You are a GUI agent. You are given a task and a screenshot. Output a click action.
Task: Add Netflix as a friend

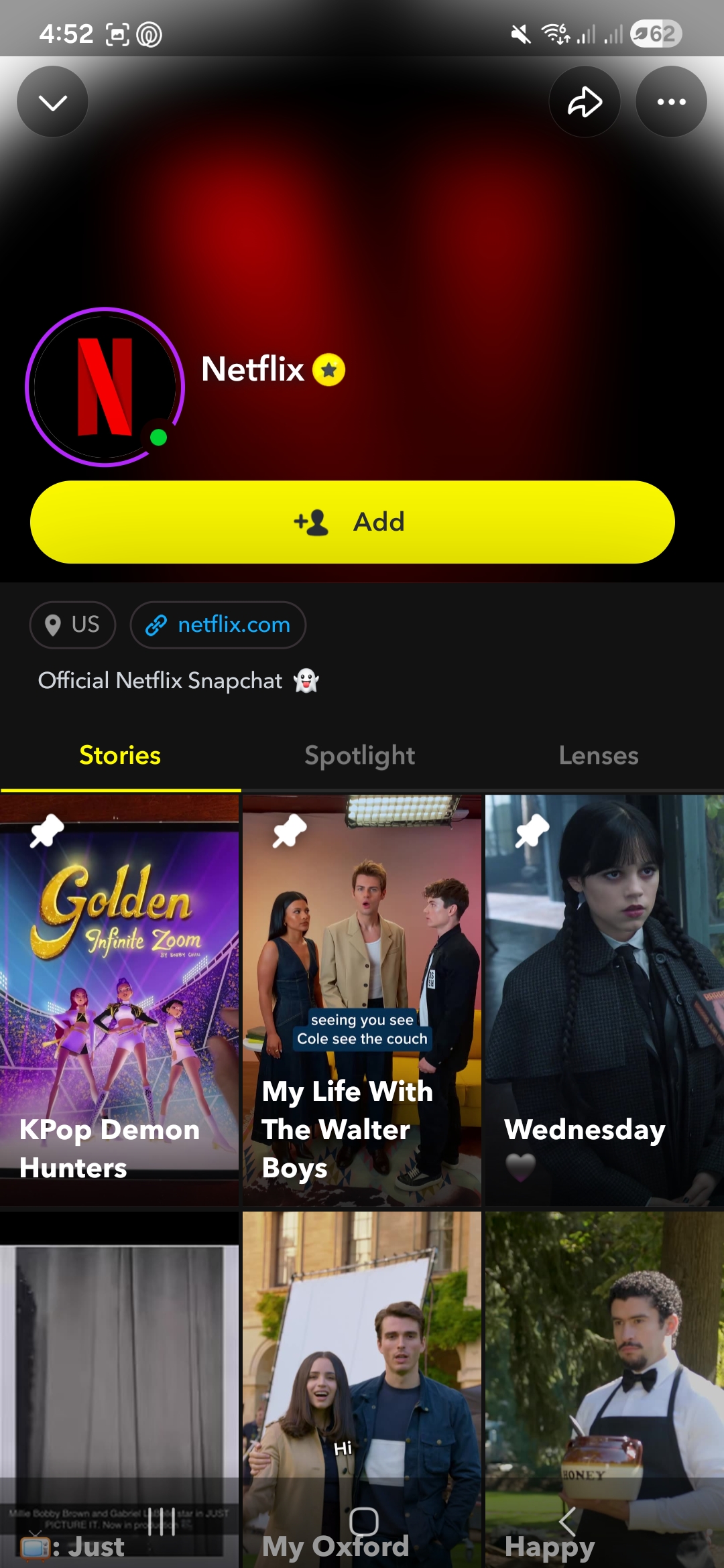(x=353, y=522)
